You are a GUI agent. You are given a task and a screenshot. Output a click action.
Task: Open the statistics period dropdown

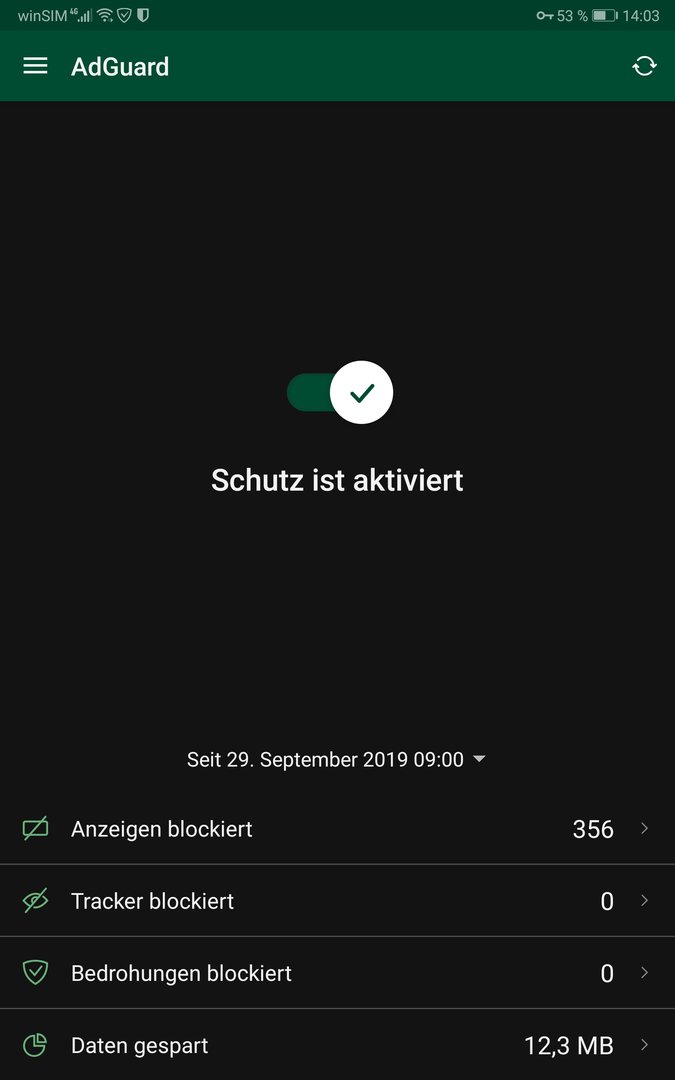tap(336, 760)
